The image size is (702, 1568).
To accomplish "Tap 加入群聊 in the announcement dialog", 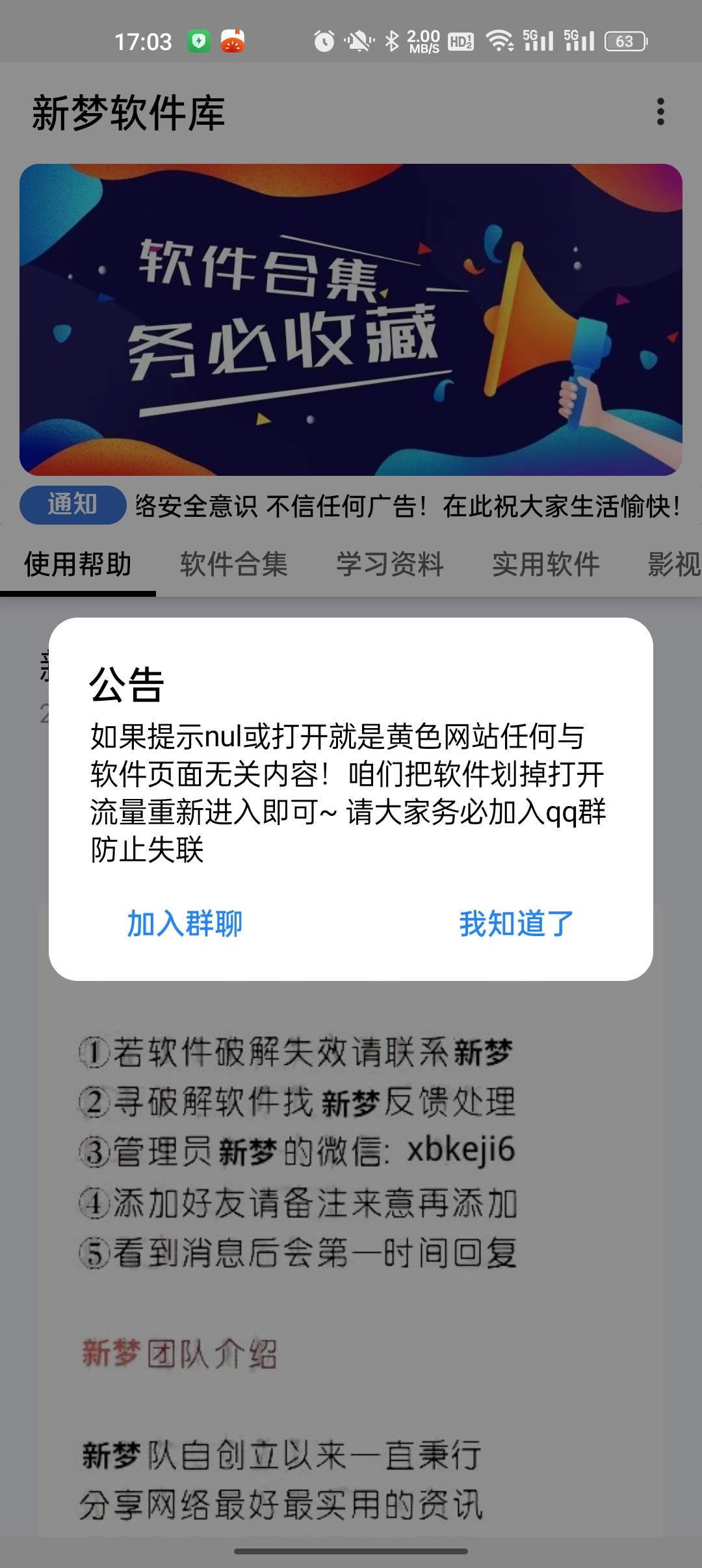I will [x=185, y=924].
